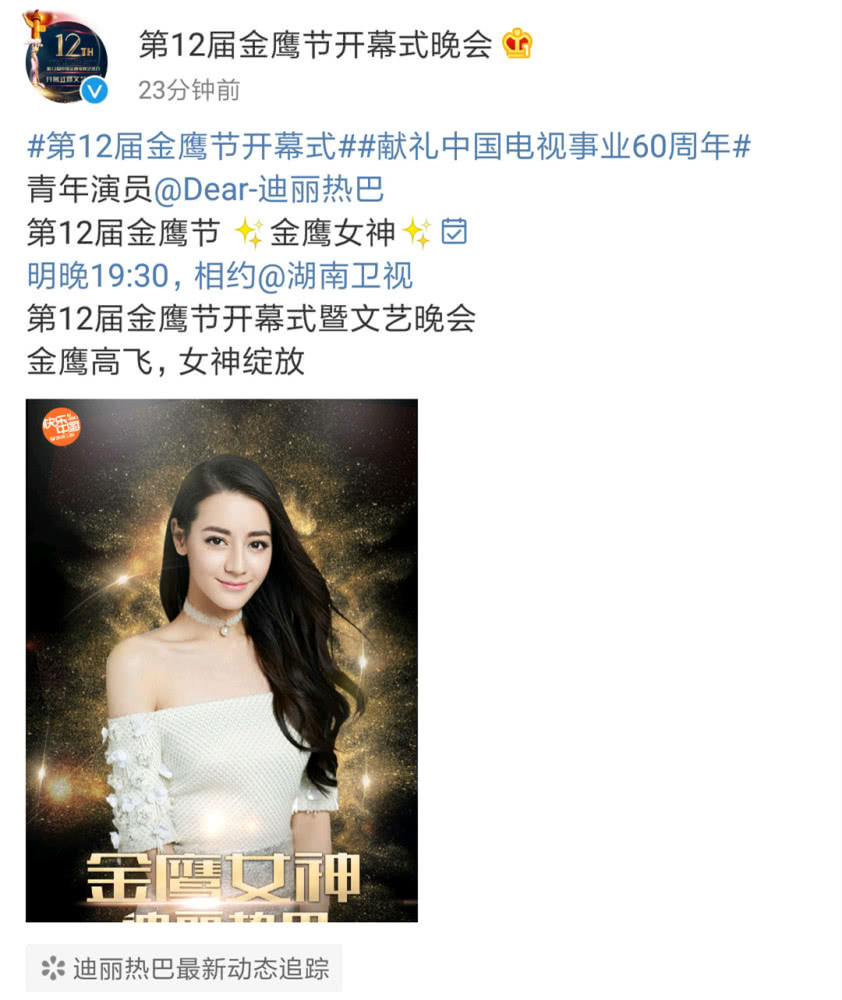The width and height of the screenshot is (842, 1000).
Task: Open account name 第12届金鹰节开幕式晚会
Action: coord(315,44)
